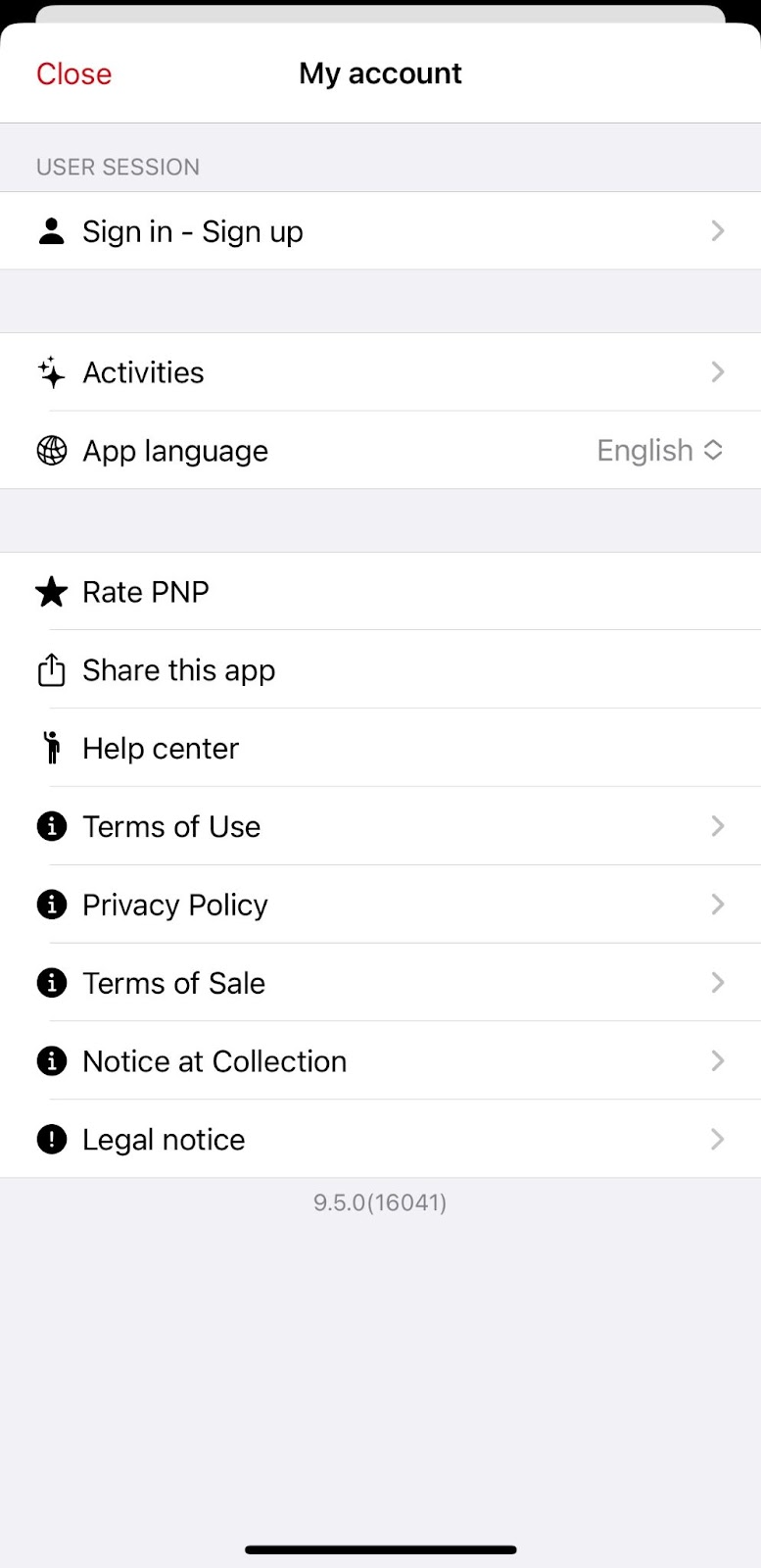Select Share this app

point(380,670)
